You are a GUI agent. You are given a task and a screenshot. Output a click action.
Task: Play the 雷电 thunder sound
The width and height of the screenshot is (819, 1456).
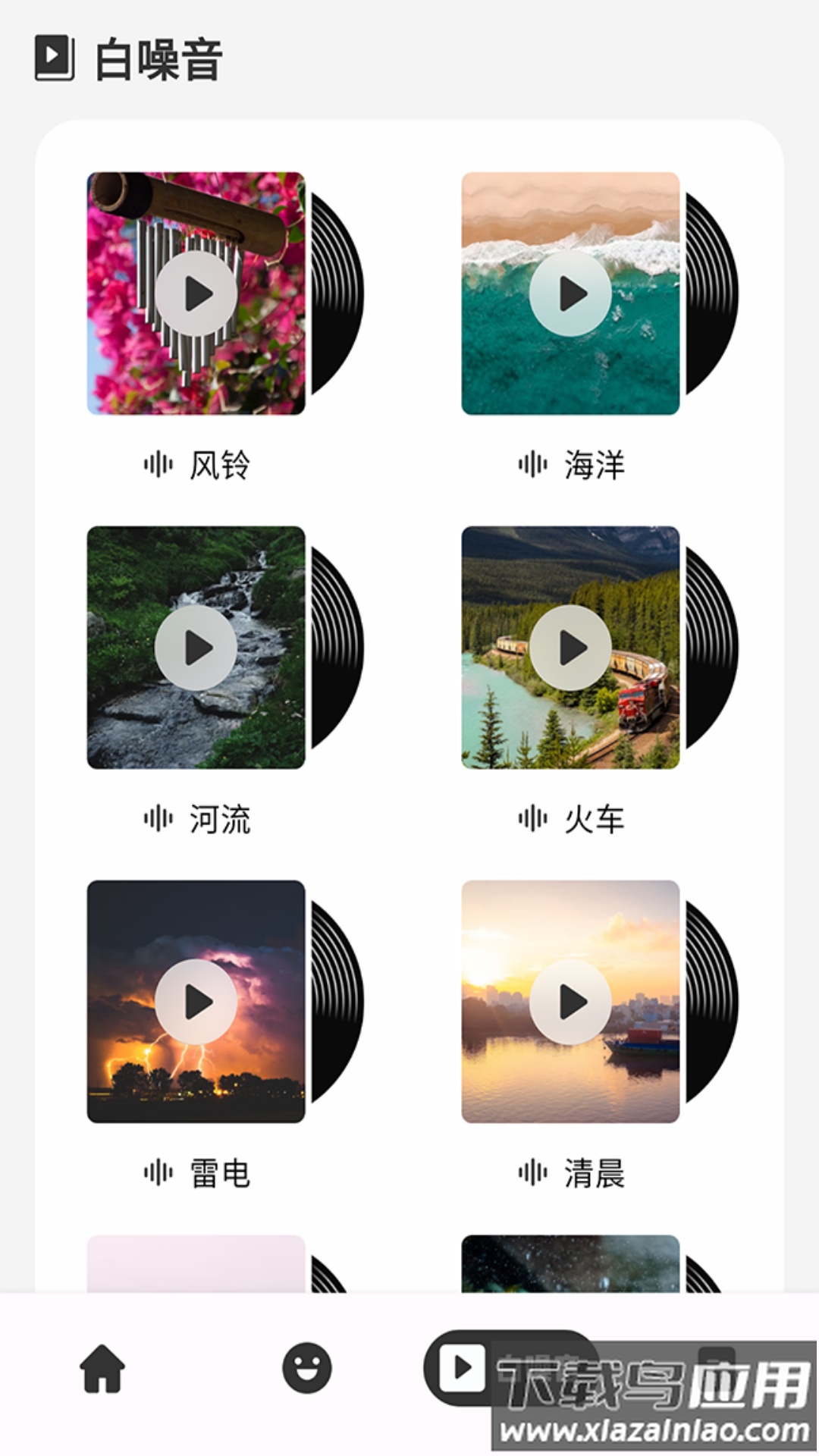click(196, 1002)
